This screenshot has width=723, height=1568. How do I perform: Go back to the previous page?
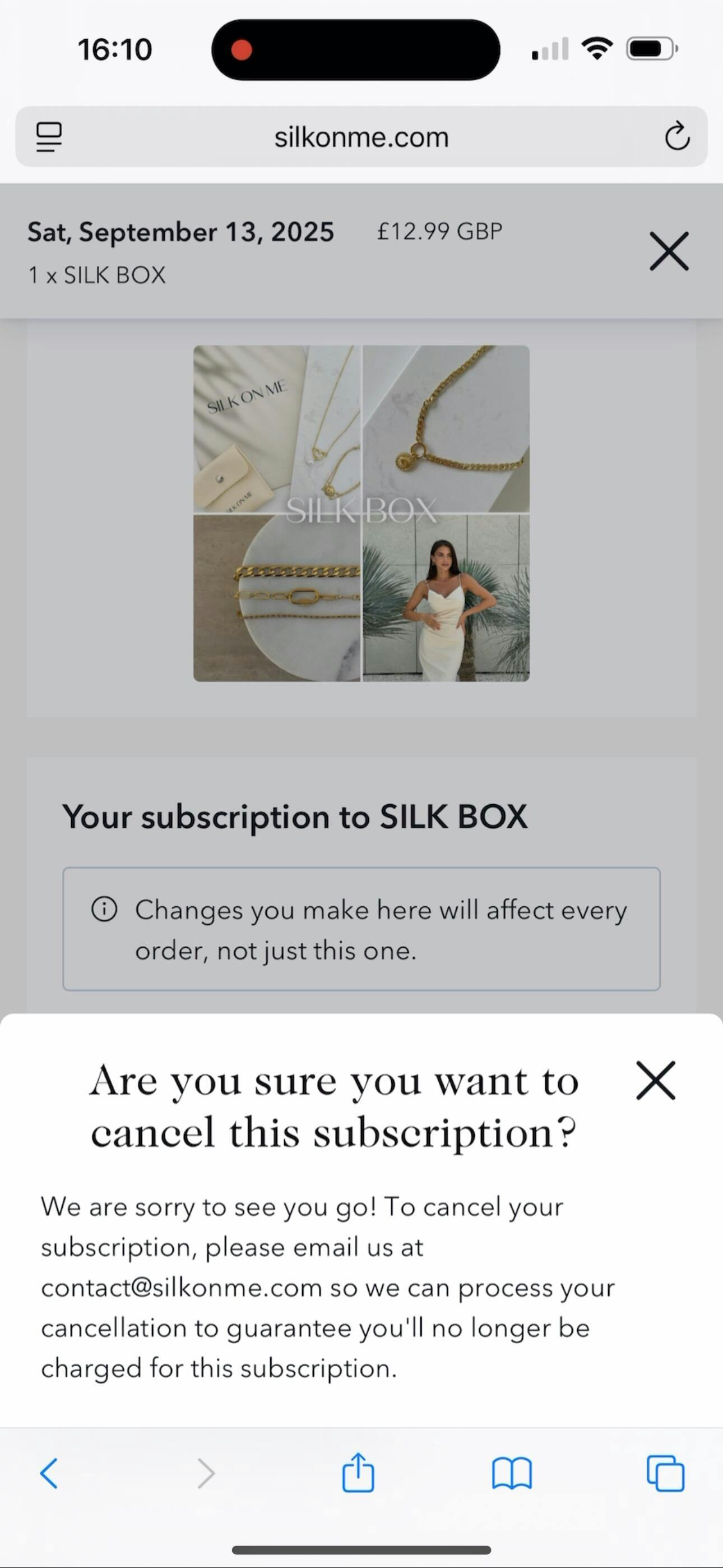pyautogui.click(x=49, y=1474)
